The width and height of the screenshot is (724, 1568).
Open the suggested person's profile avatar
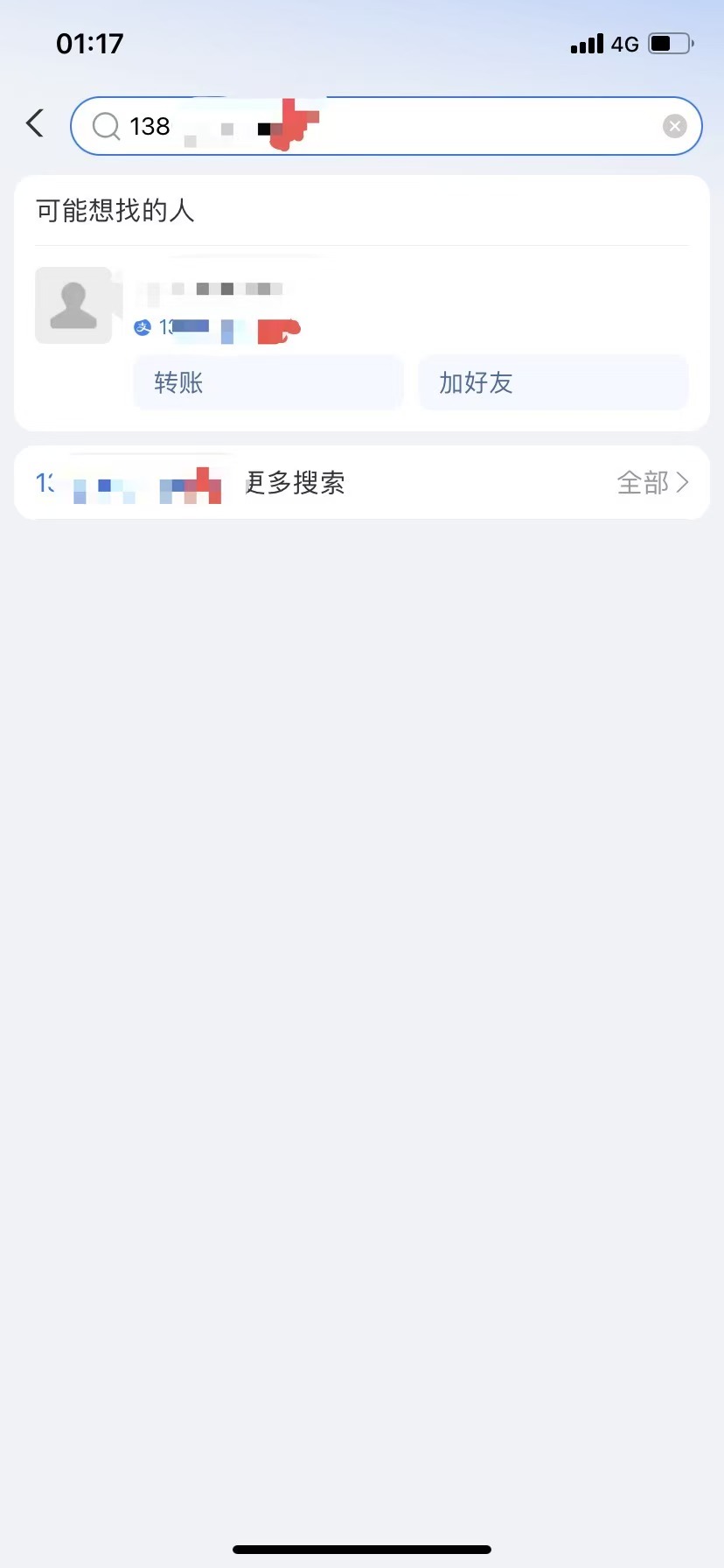[73, 305]
